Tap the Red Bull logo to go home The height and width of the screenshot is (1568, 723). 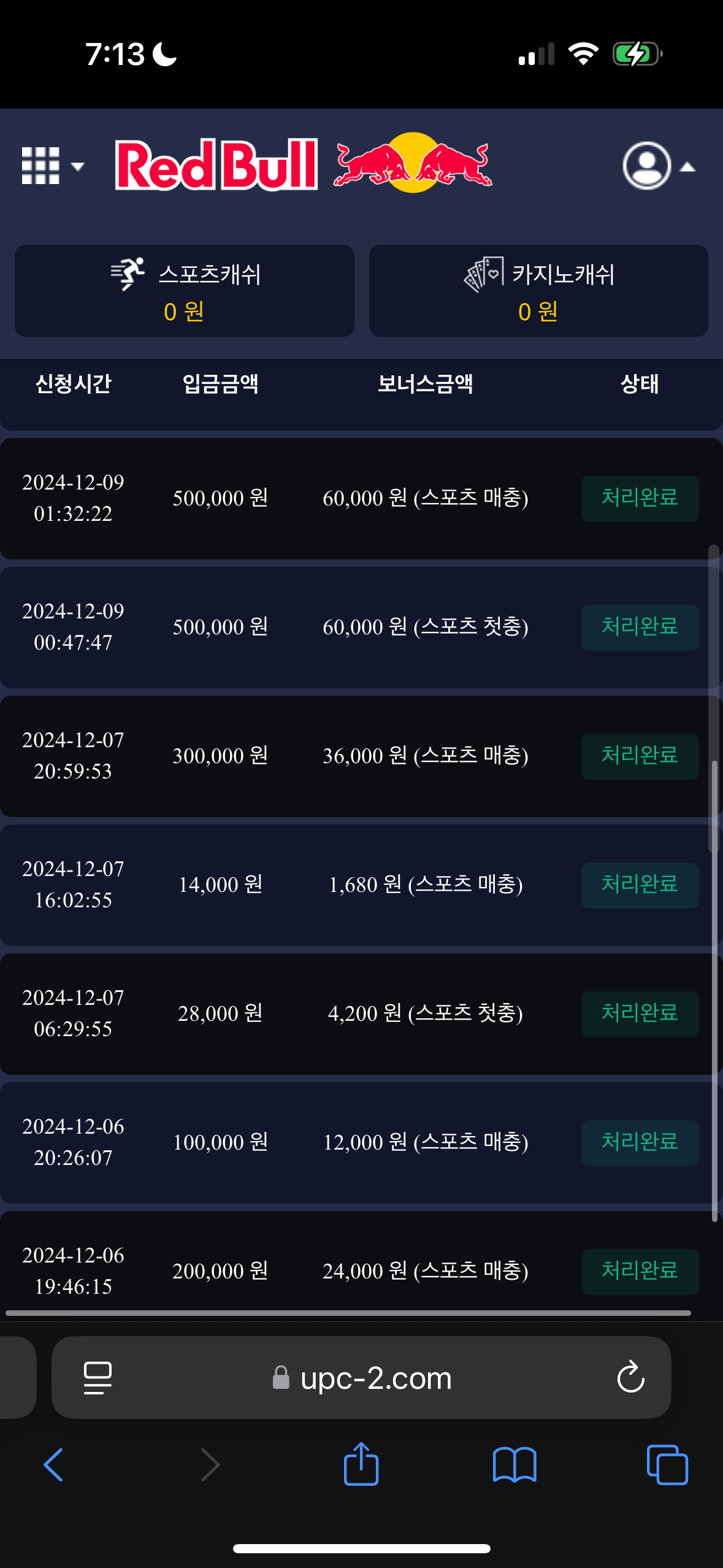tap(304, 164)
